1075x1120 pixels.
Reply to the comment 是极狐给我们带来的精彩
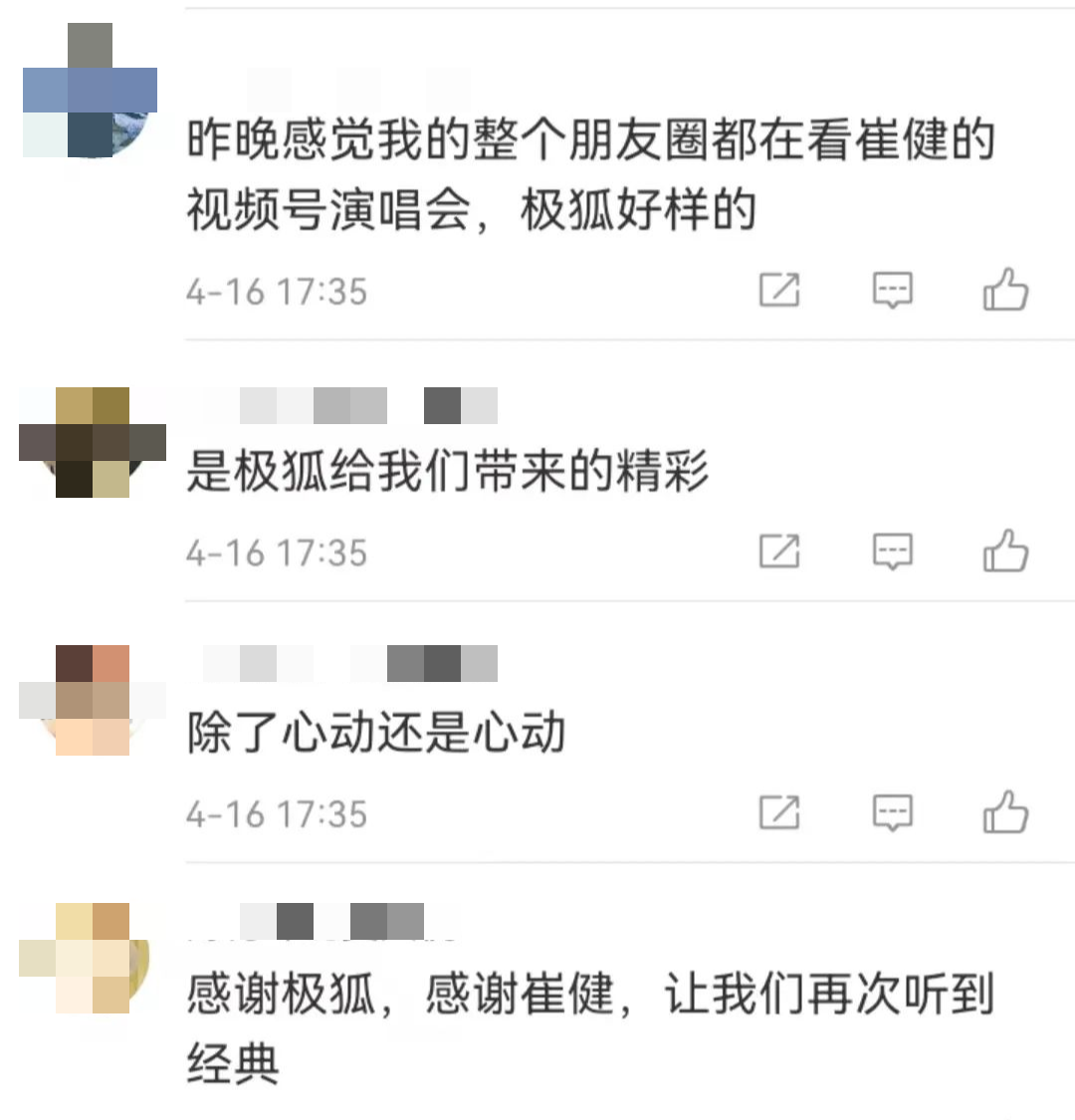(x=892, y=552)
